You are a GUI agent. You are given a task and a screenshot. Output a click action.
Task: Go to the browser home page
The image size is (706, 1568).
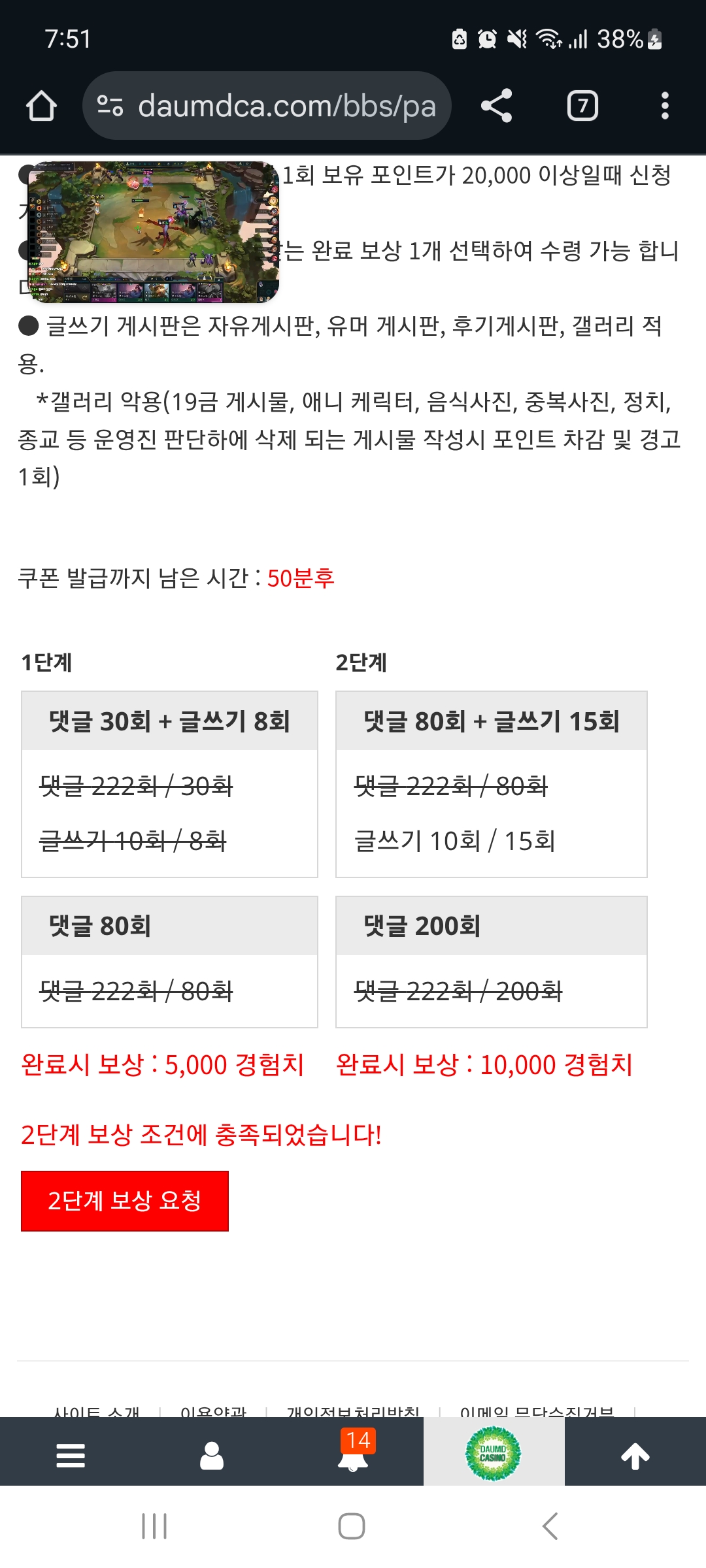click(41, 106)
